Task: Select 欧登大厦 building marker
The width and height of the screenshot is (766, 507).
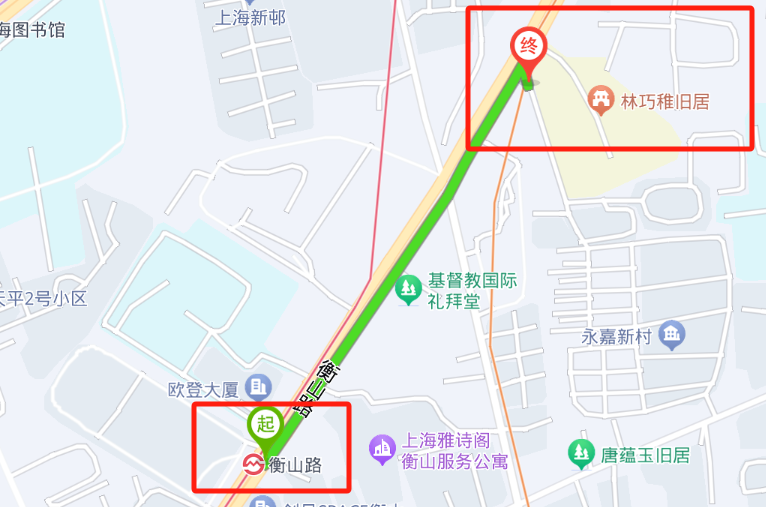Action: 259,386
